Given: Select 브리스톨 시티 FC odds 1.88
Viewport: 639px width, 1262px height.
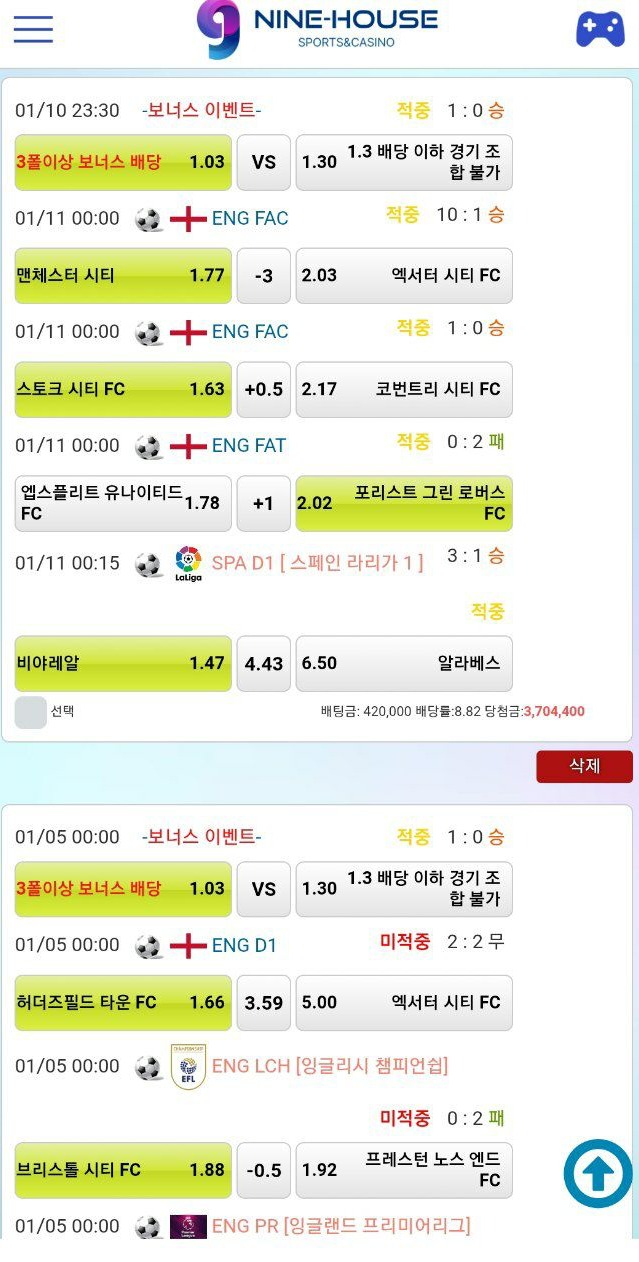Looking at the screenshot, I should click(123, 1170).
